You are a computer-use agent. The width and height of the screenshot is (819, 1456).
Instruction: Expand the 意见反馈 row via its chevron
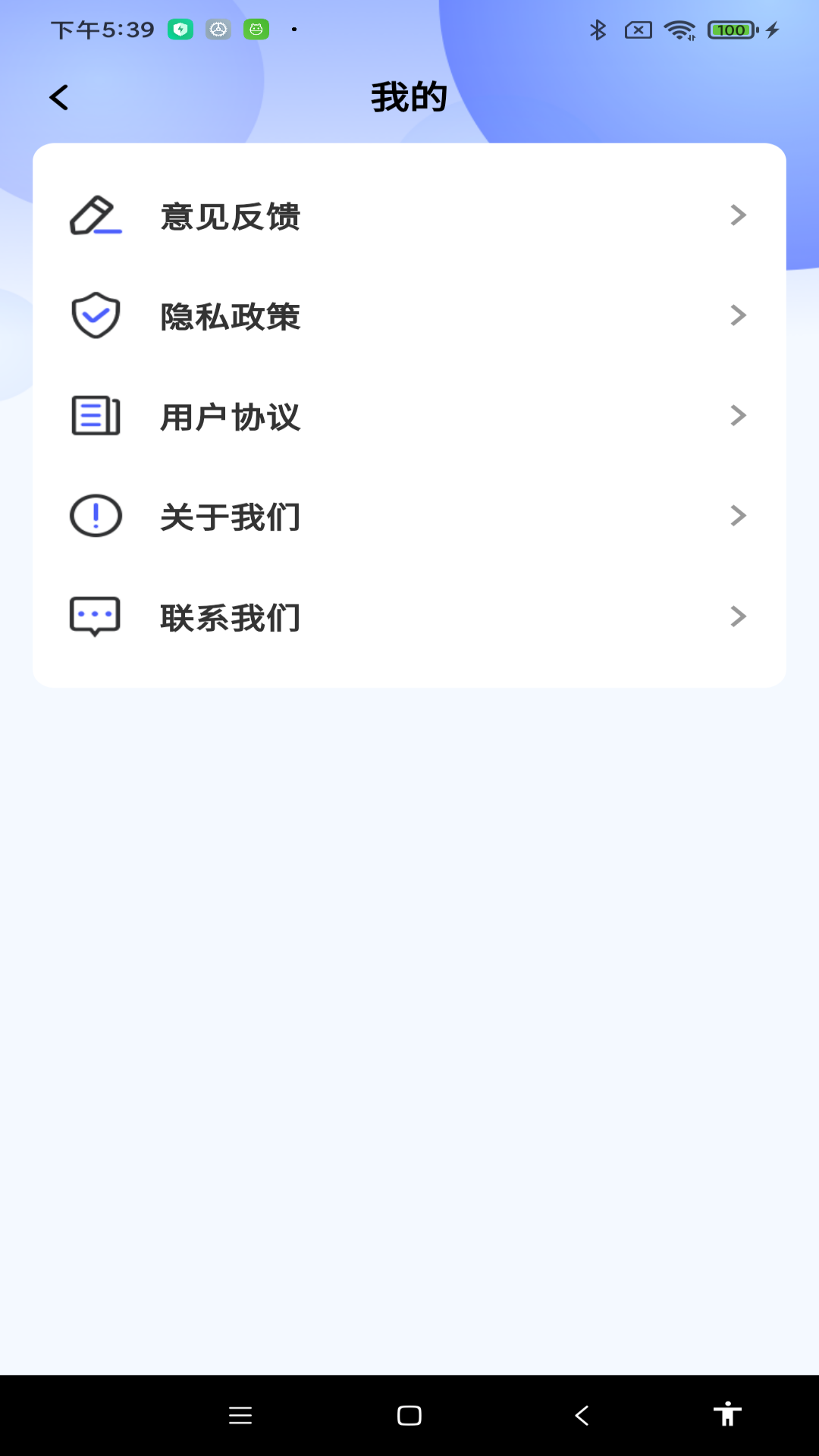coord(738,216)
